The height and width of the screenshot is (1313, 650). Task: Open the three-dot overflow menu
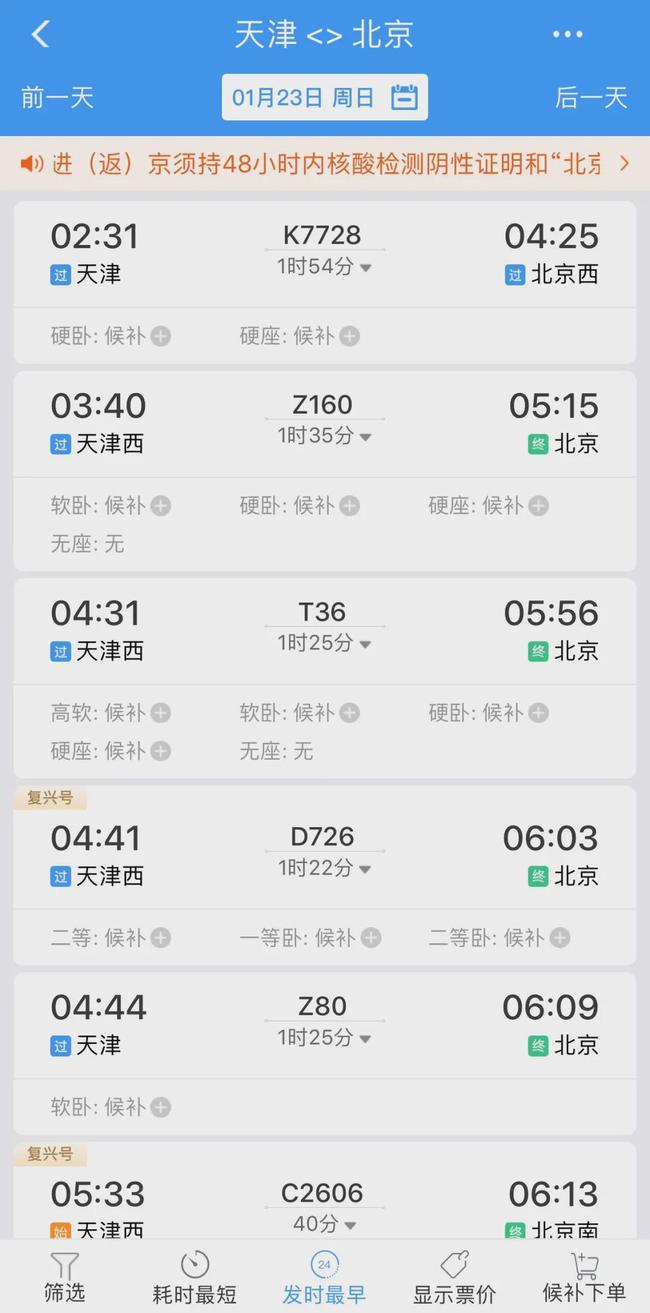point(567,35)
